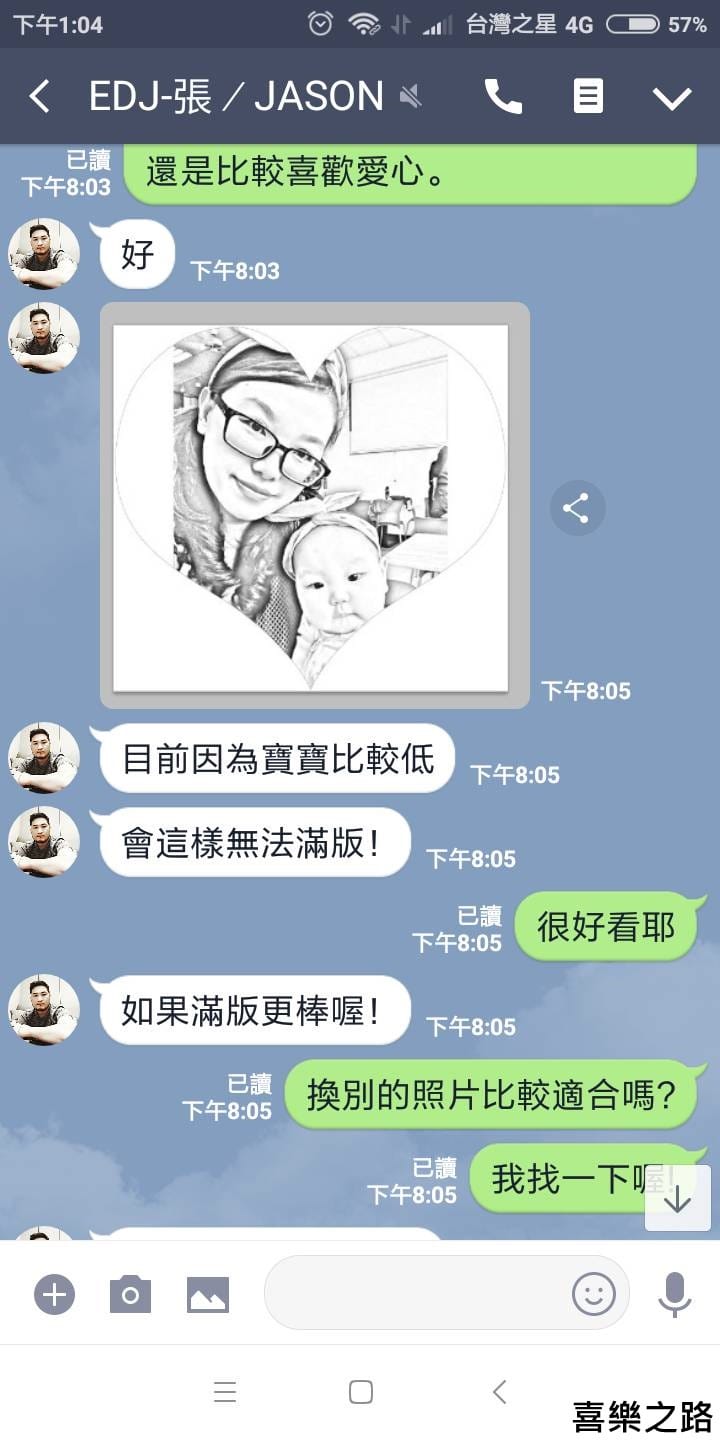This screenshot has width=720, height=1440.
Task: Start a voice call with EDJ-張
Action: [503, 97]
